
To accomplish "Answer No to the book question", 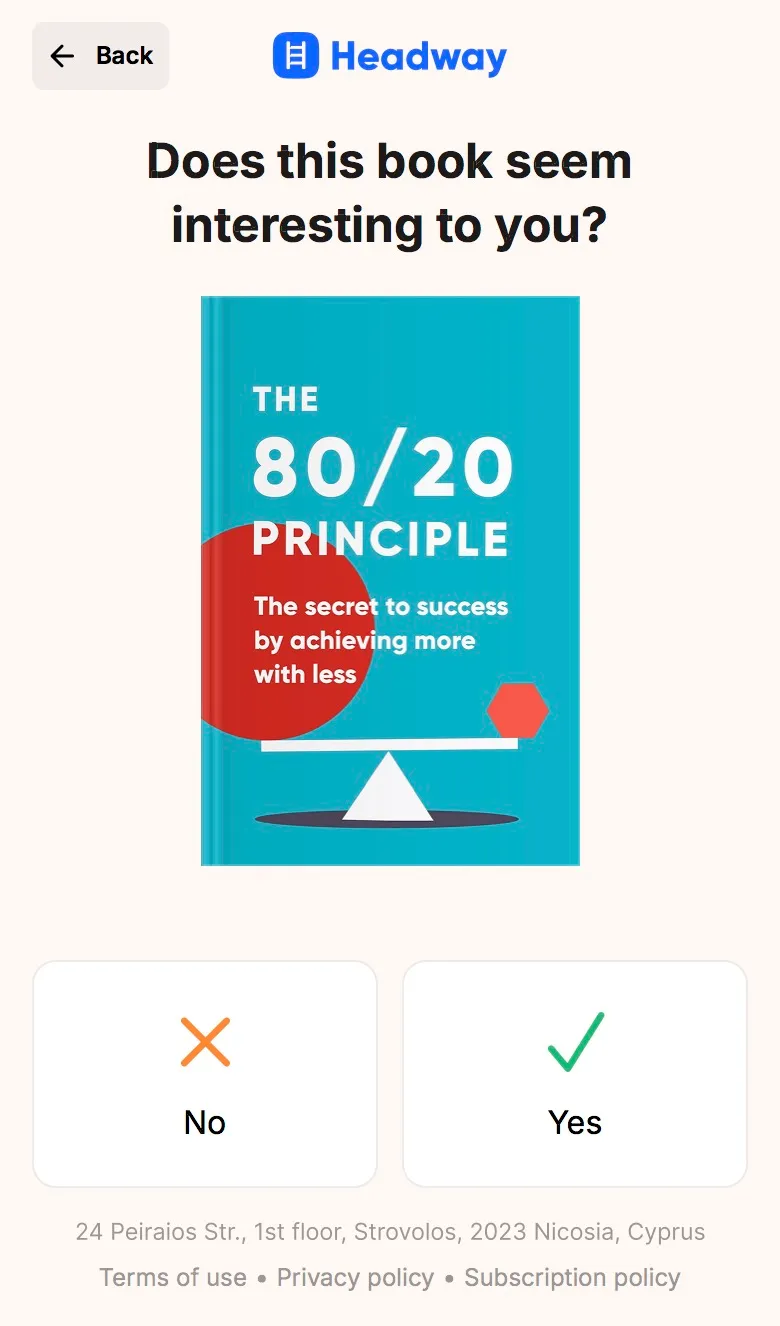I will [205, 1074].
